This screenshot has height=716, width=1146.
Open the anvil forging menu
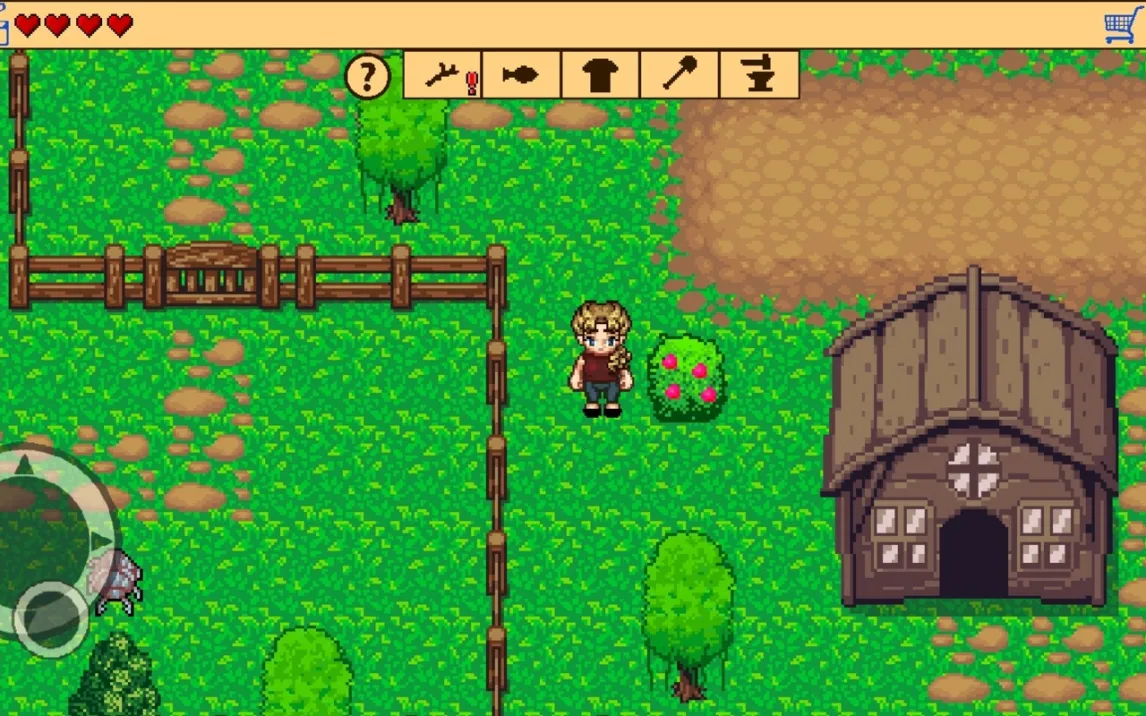click(759, 75)
